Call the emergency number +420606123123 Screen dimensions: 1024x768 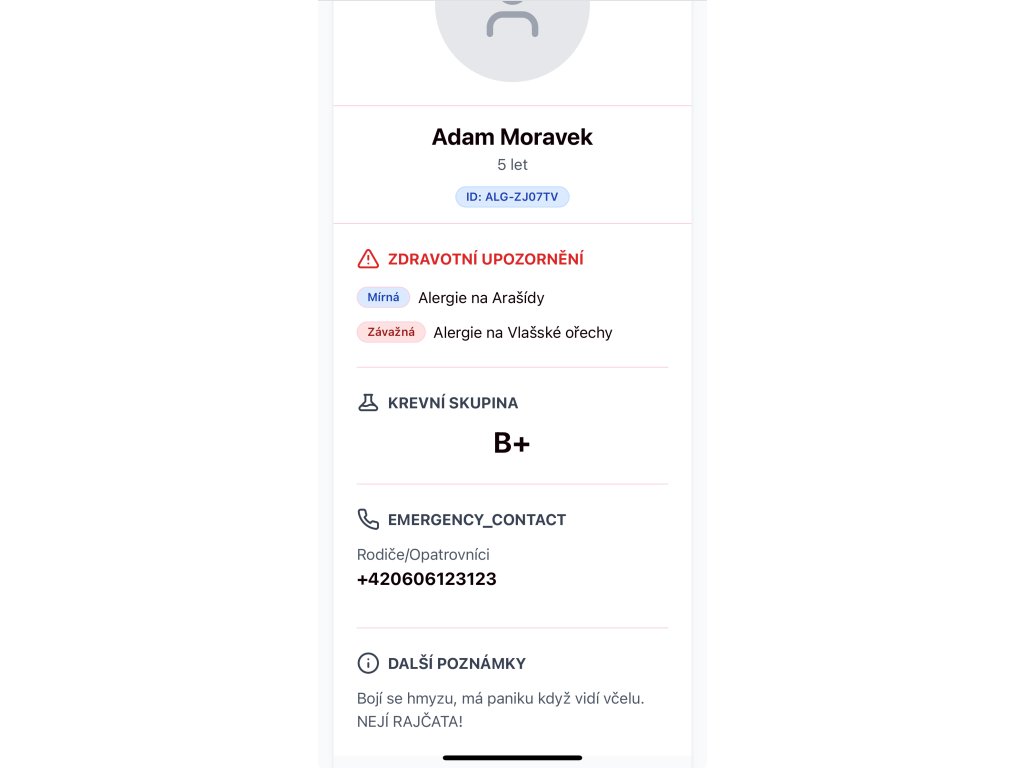coord(426,579)
